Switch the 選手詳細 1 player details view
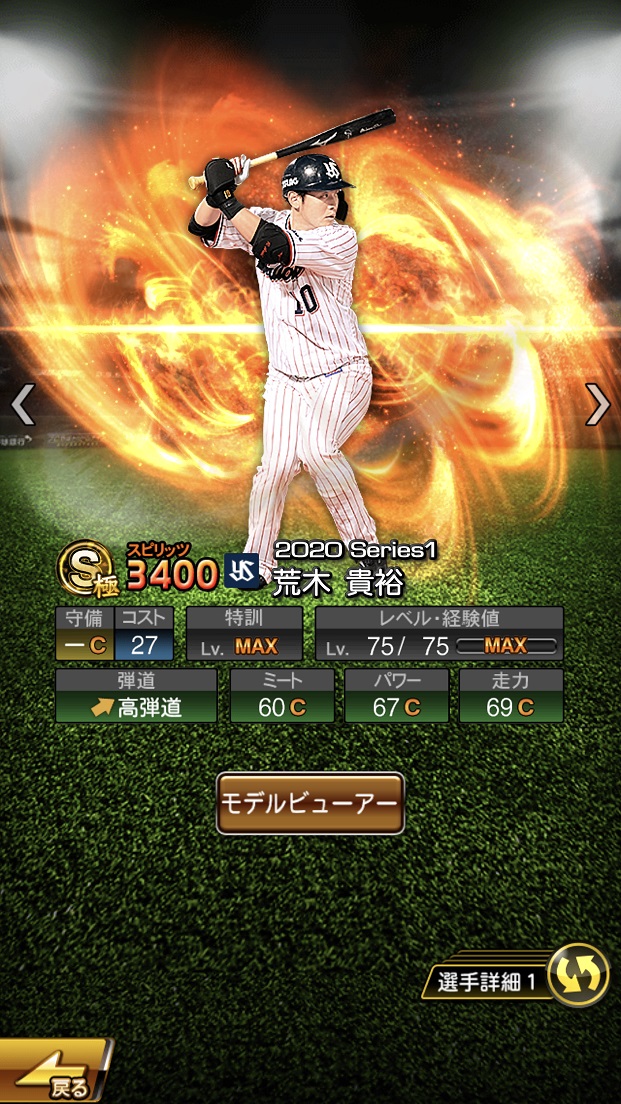 coord(578,975)
